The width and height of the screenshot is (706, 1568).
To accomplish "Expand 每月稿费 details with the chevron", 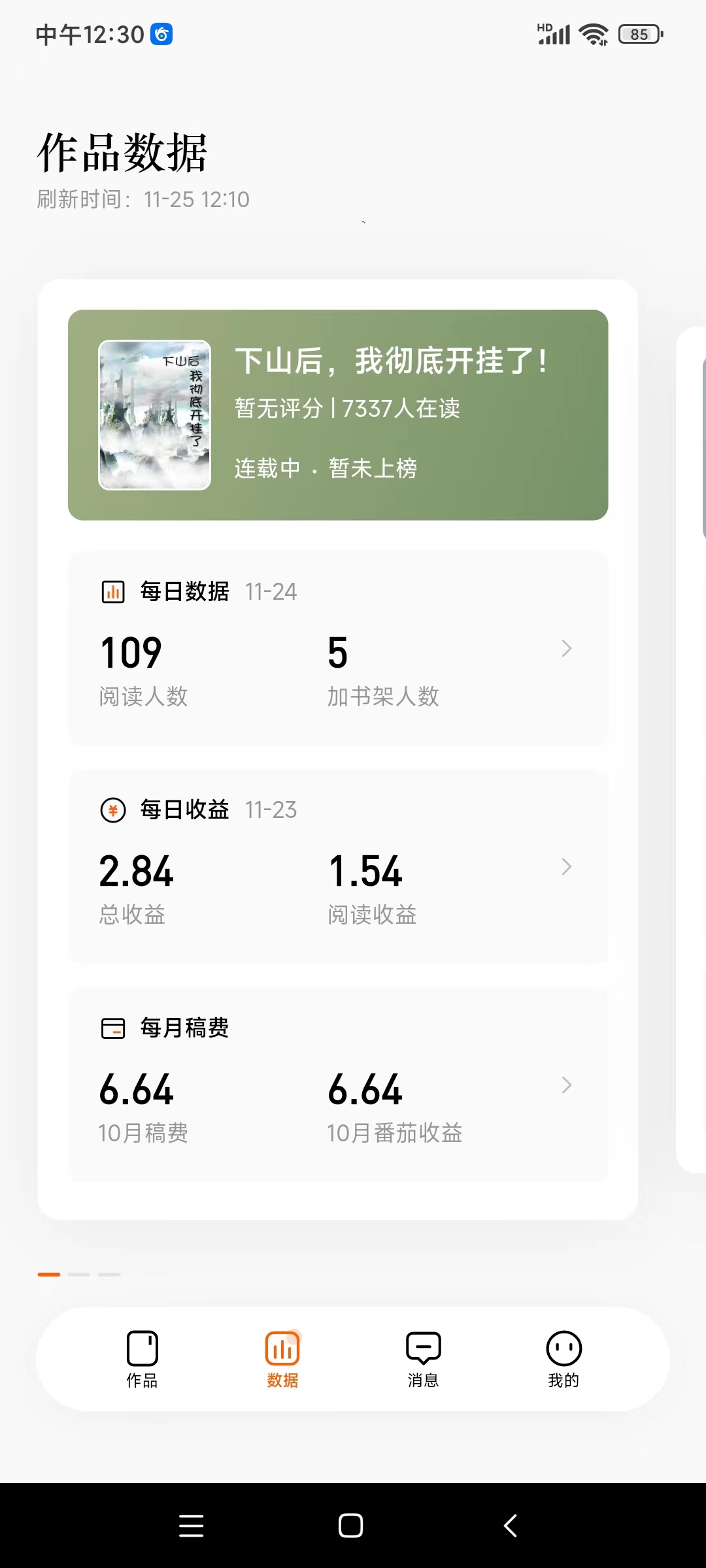I will pyautogui.click(x=566, y=1085).
